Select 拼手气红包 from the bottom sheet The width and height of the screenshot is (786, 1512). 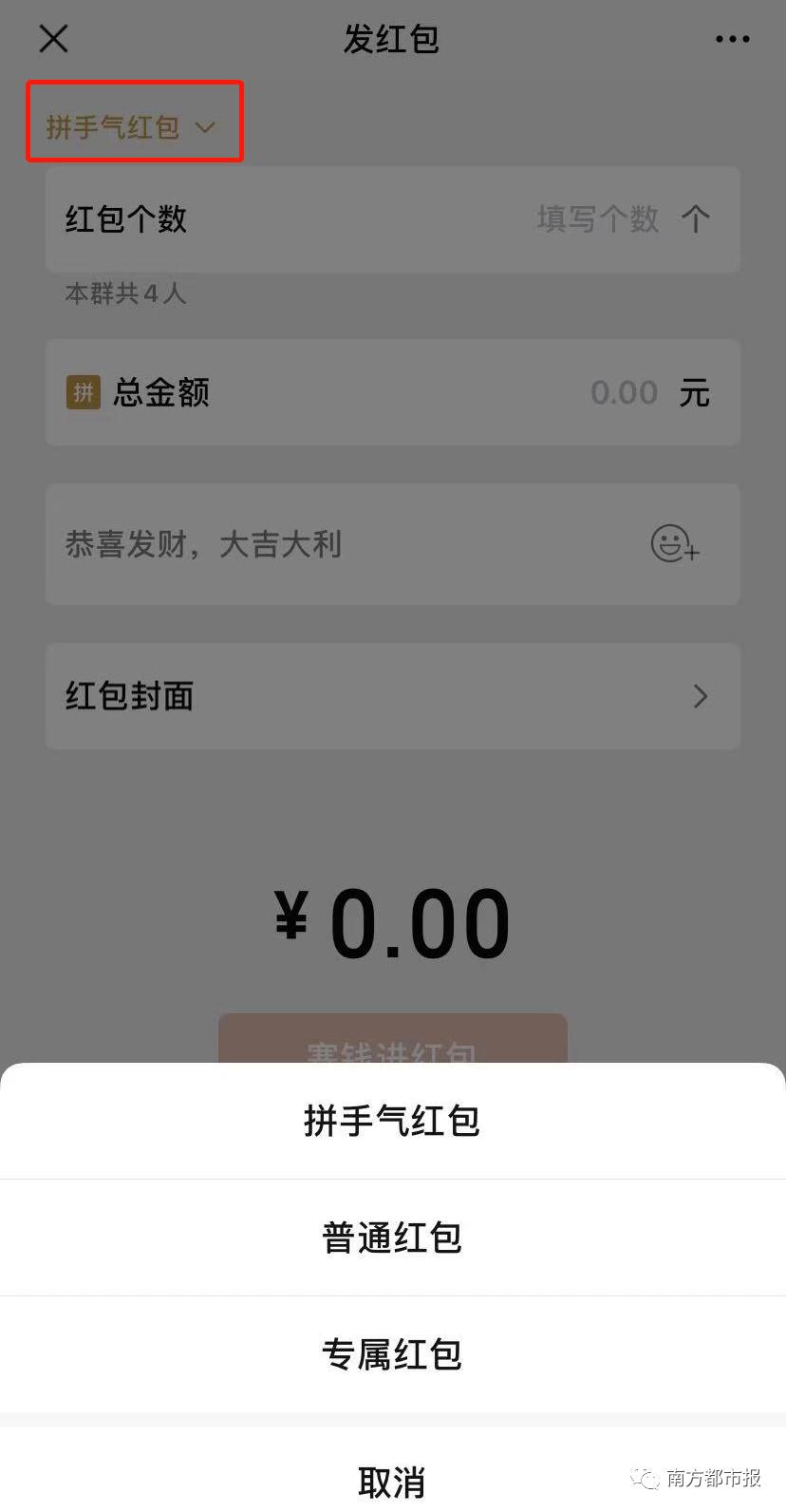coord(393,1121)
